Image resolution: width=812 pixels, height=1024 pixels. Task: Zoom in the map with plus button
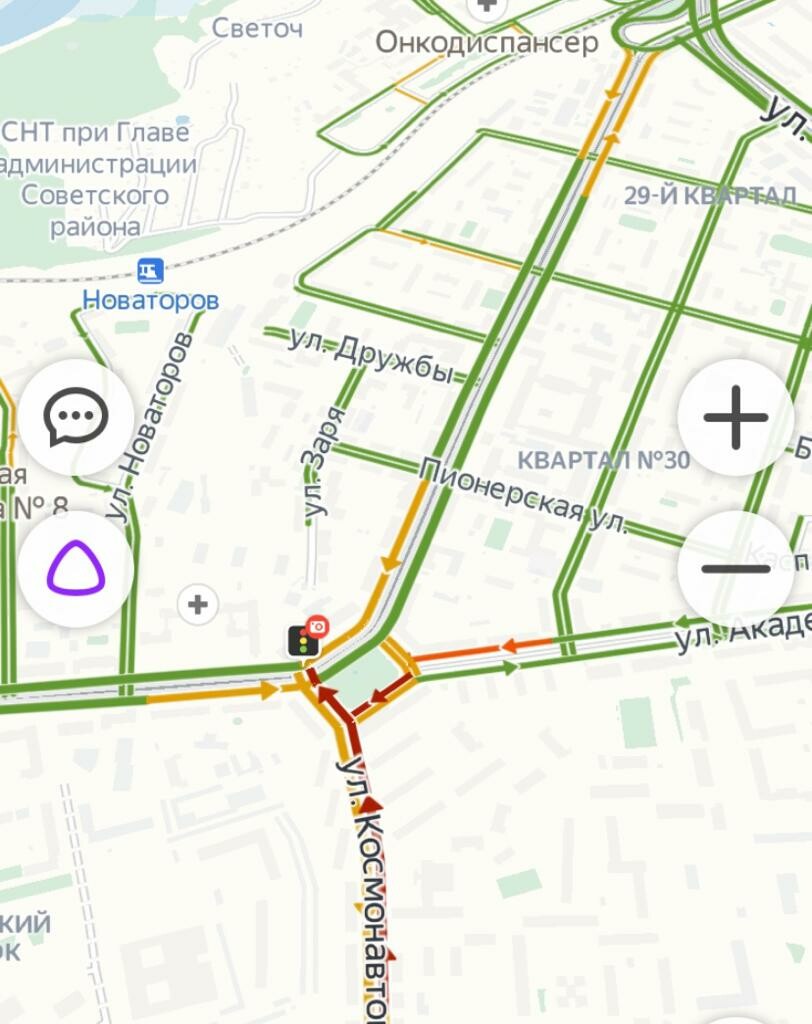(x=735, y=417)
